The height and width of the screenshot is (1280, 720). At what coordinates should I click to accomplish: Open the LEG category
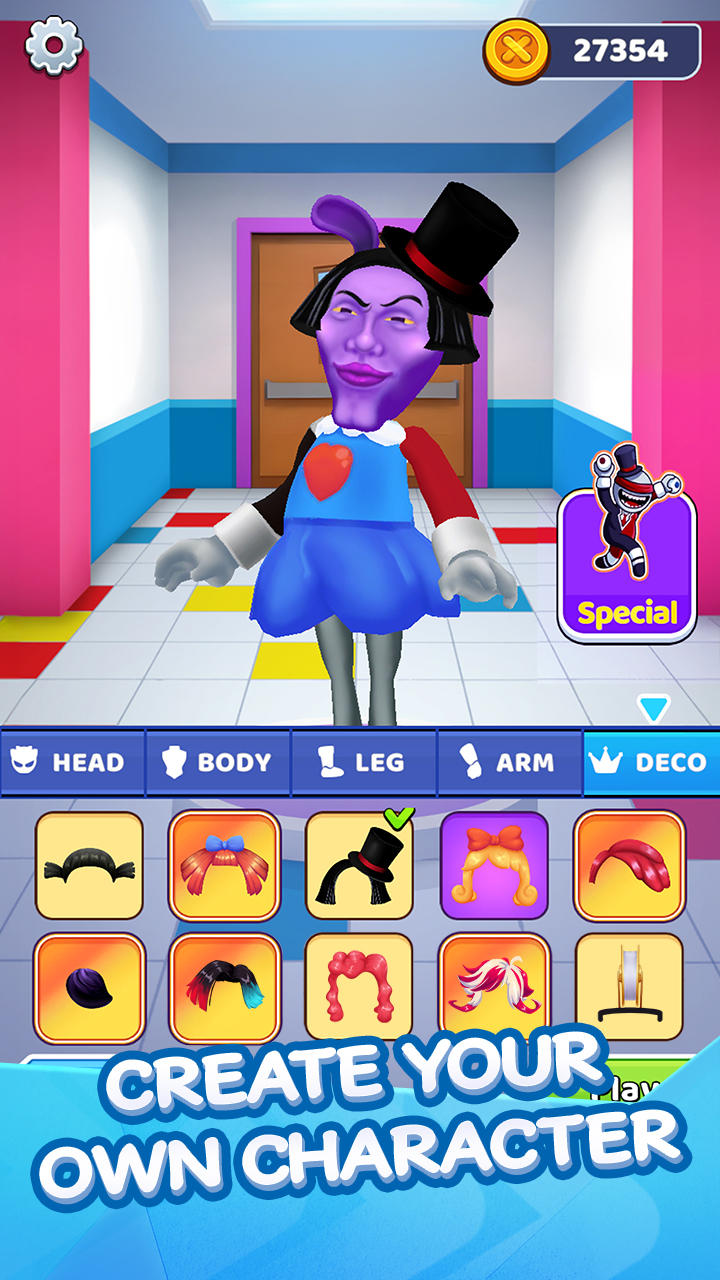coord(364,762)
